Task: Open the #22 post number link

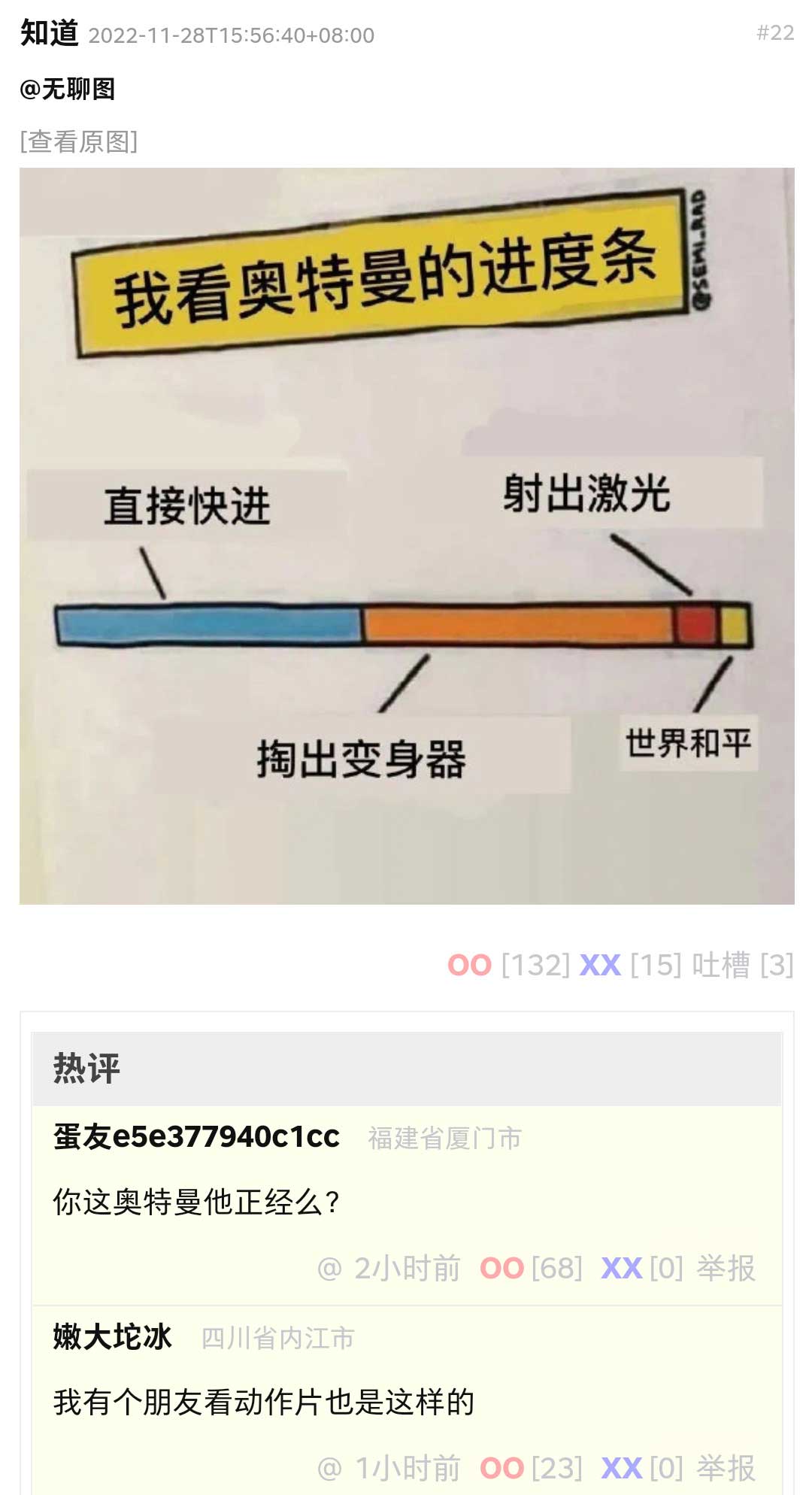Action: click(775, 32)
